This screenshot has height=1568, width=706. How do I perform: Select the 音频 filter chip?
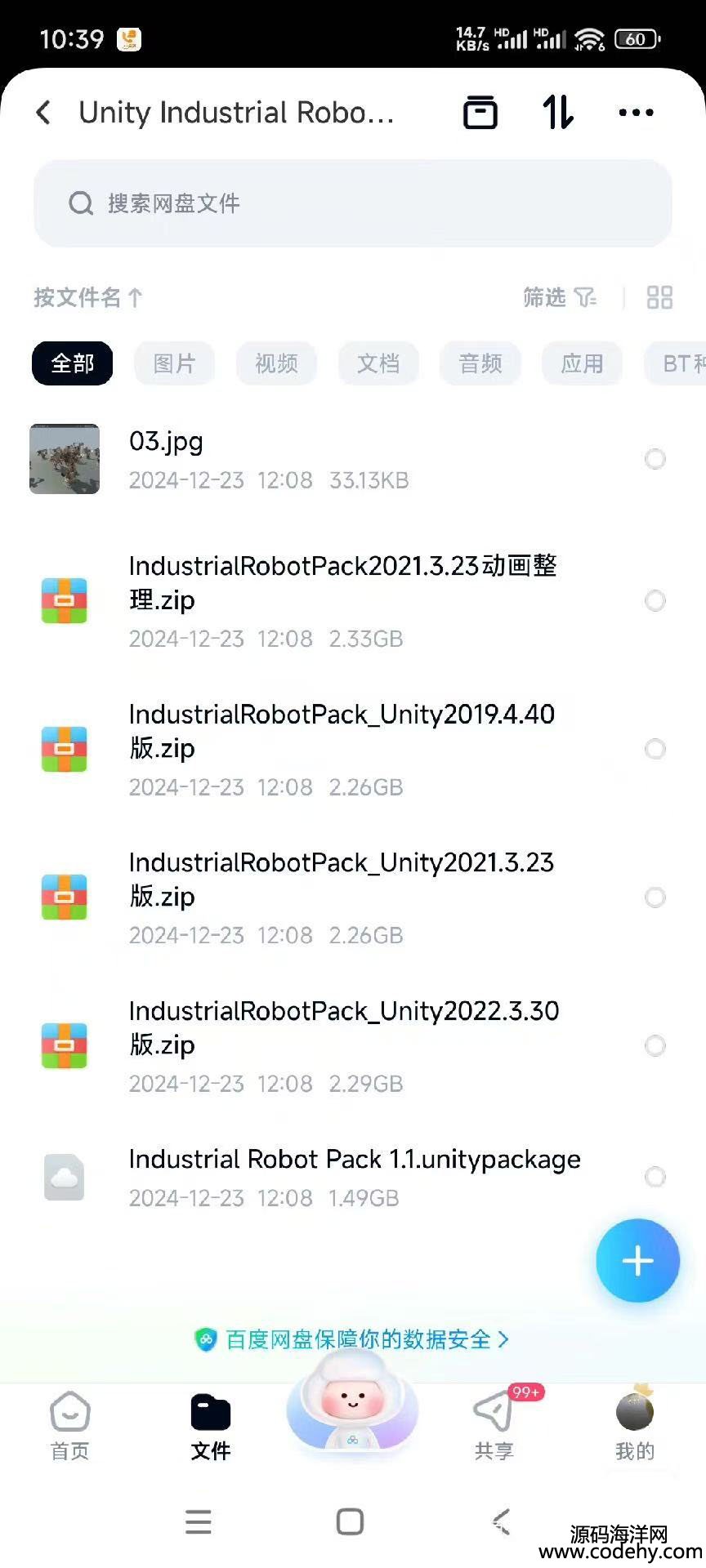tap(480, 363)
